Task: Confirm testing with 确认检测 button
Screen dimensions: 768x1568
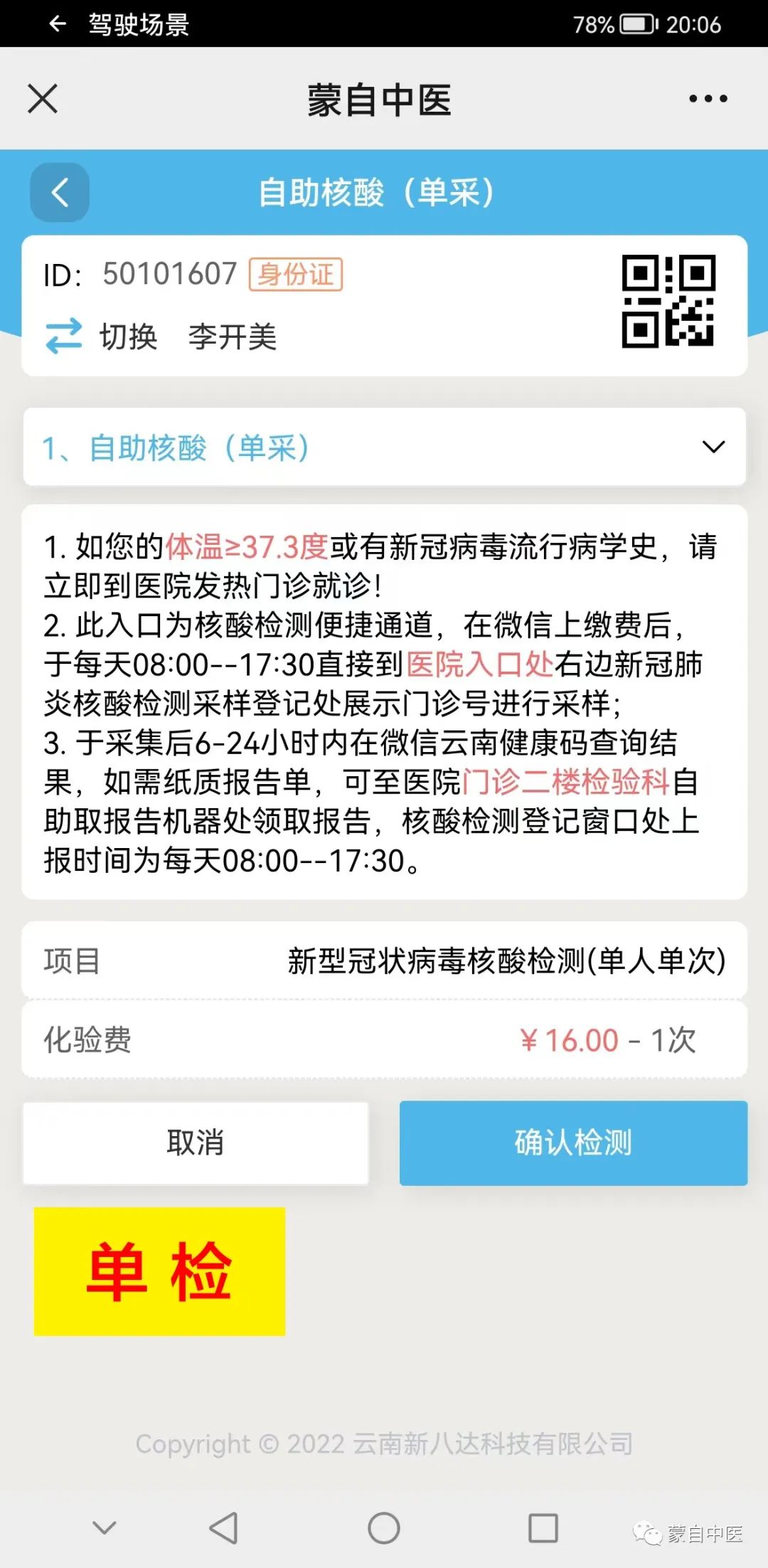Action: click(x=573, y=1143)
